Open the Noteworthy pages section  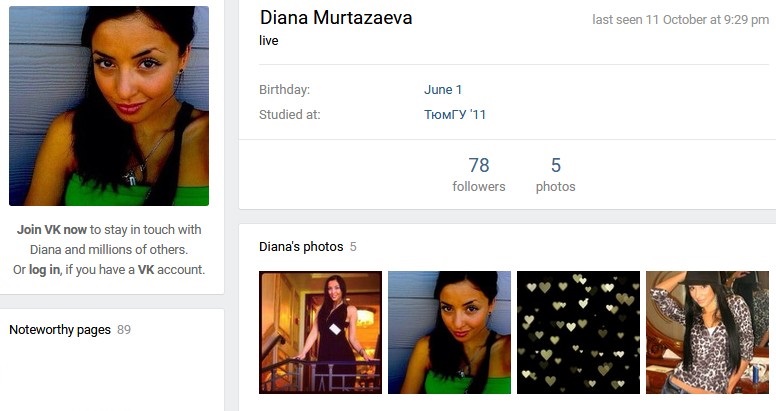[x=60, y=329]
